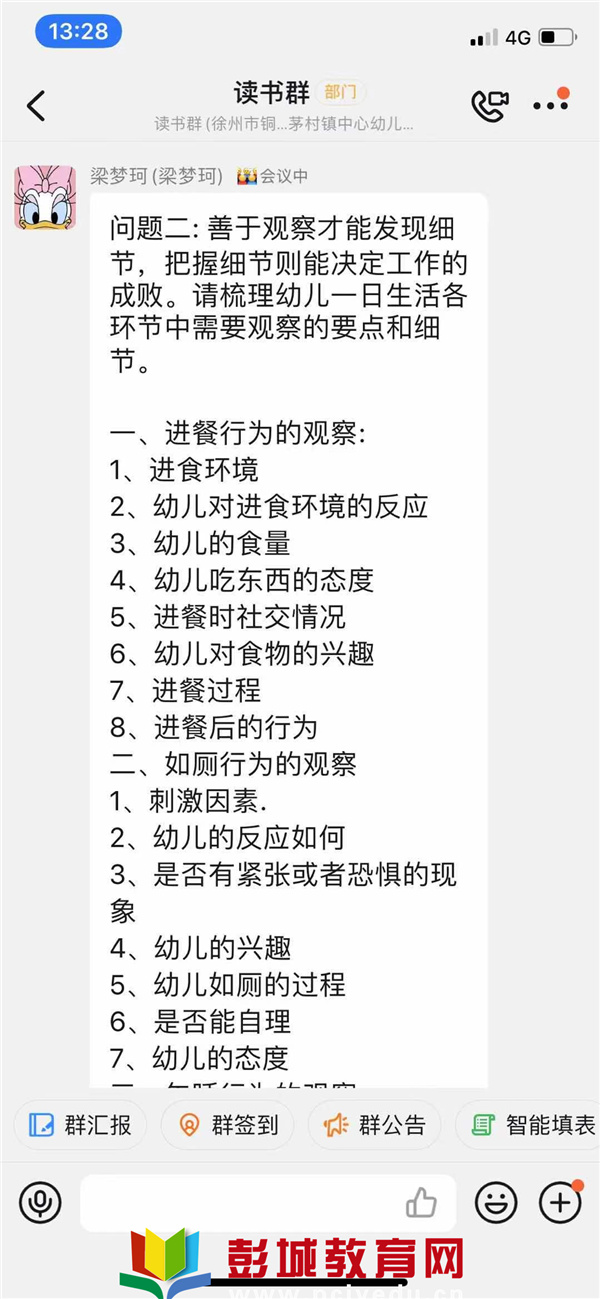Open the 群签到 shortcut
The height and width of the screenshot is (1299, 600).
[x=228, y=1125]
